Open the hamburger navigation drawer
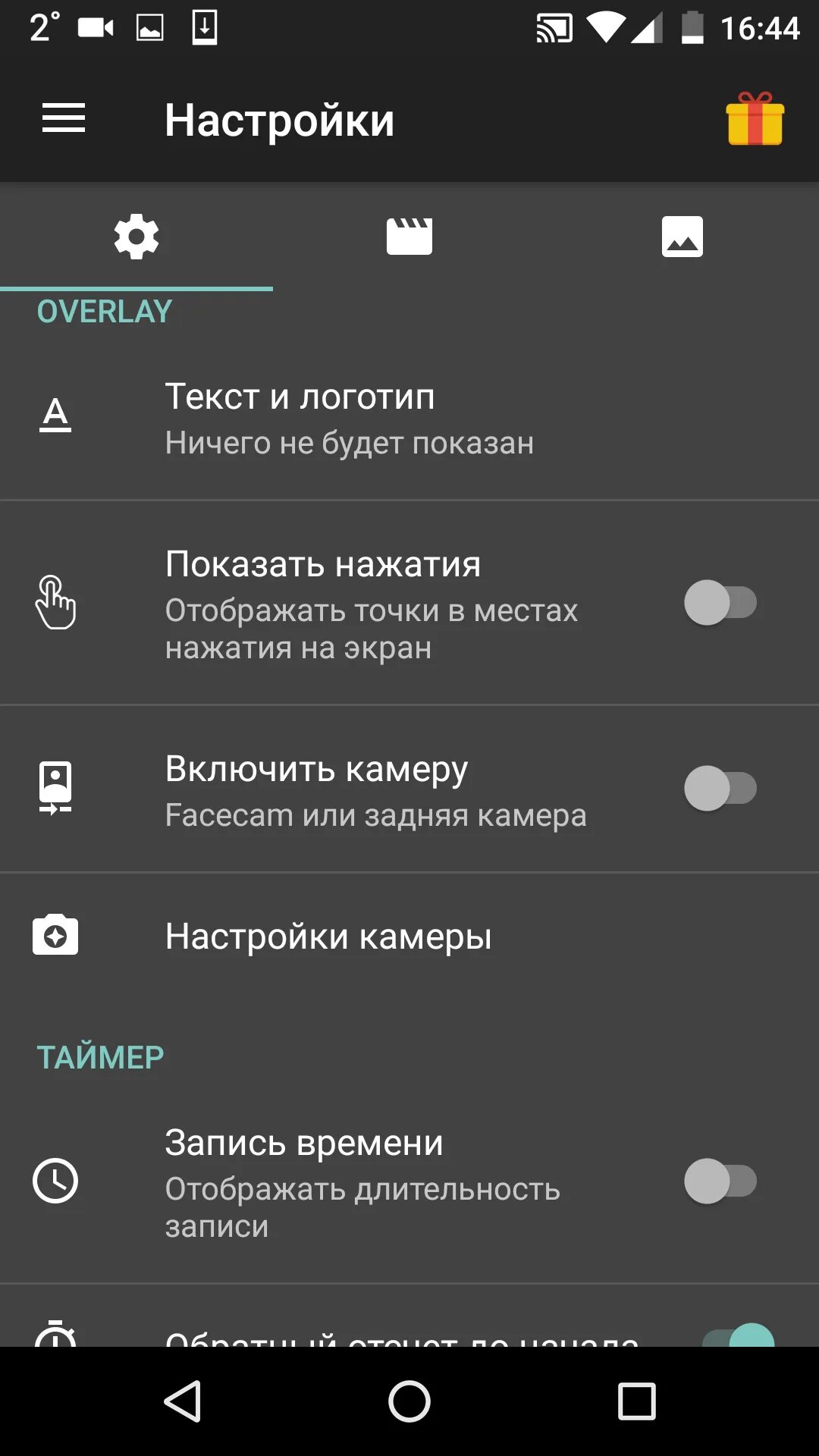This screenshot has height=1456, width=819. click(x=64, y=119)
